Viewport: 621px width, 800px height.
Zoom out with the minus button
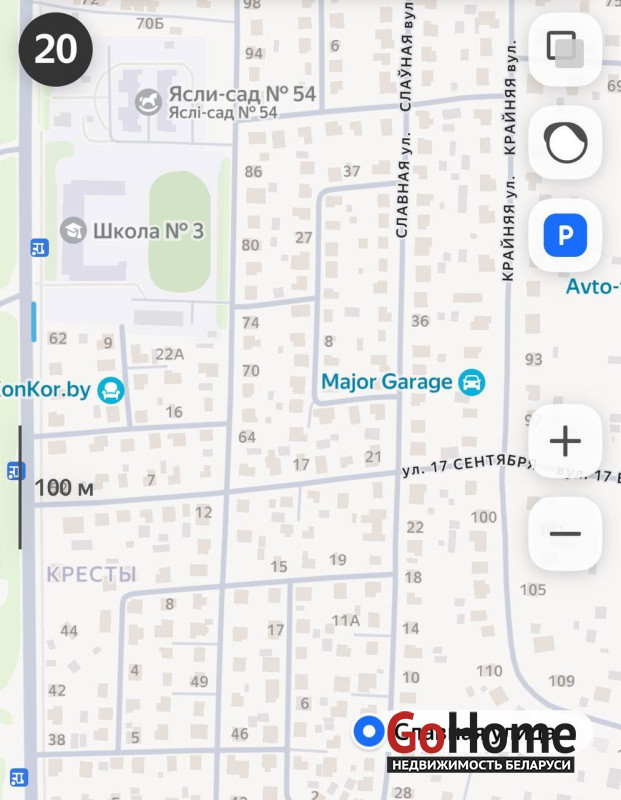point(565,534)
